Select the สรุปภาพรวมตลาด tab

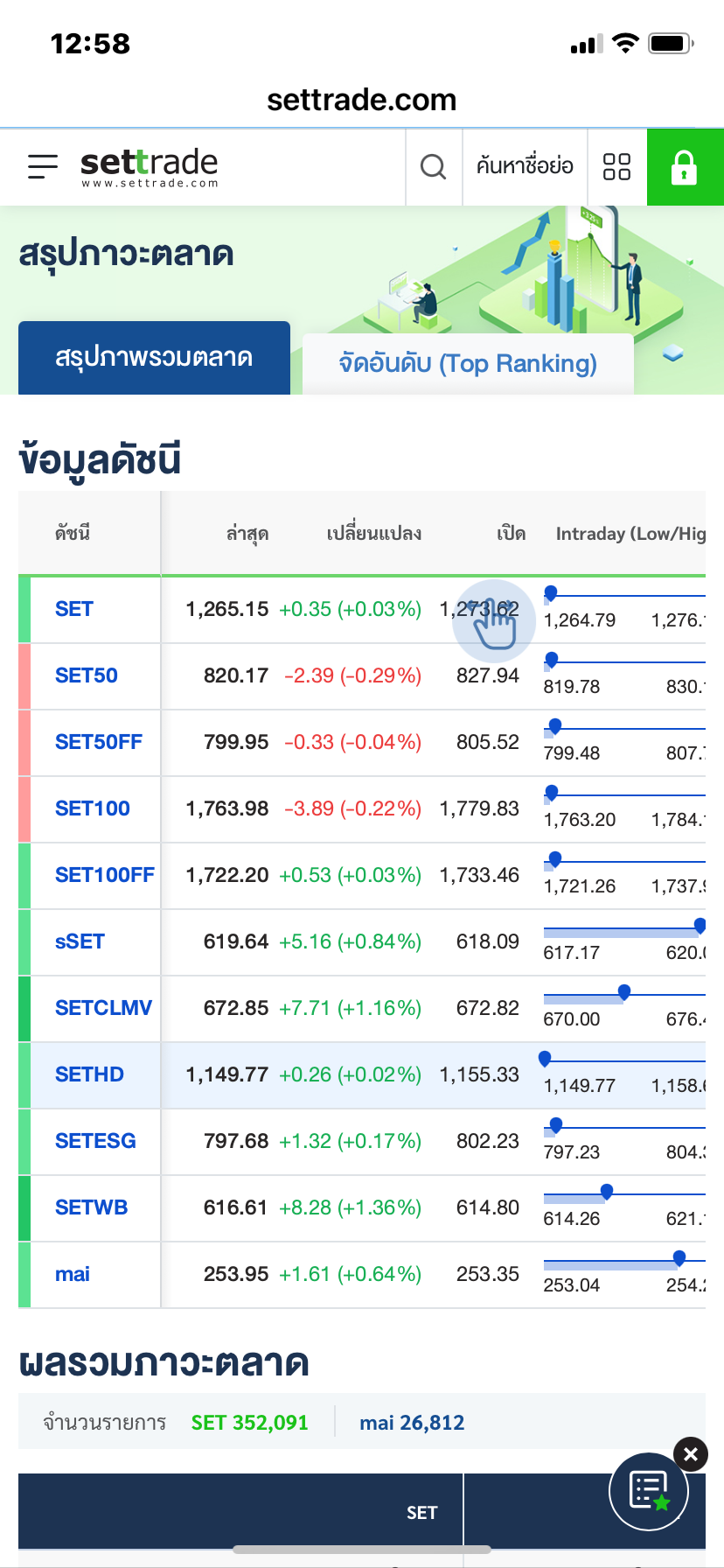pos(154,358)
